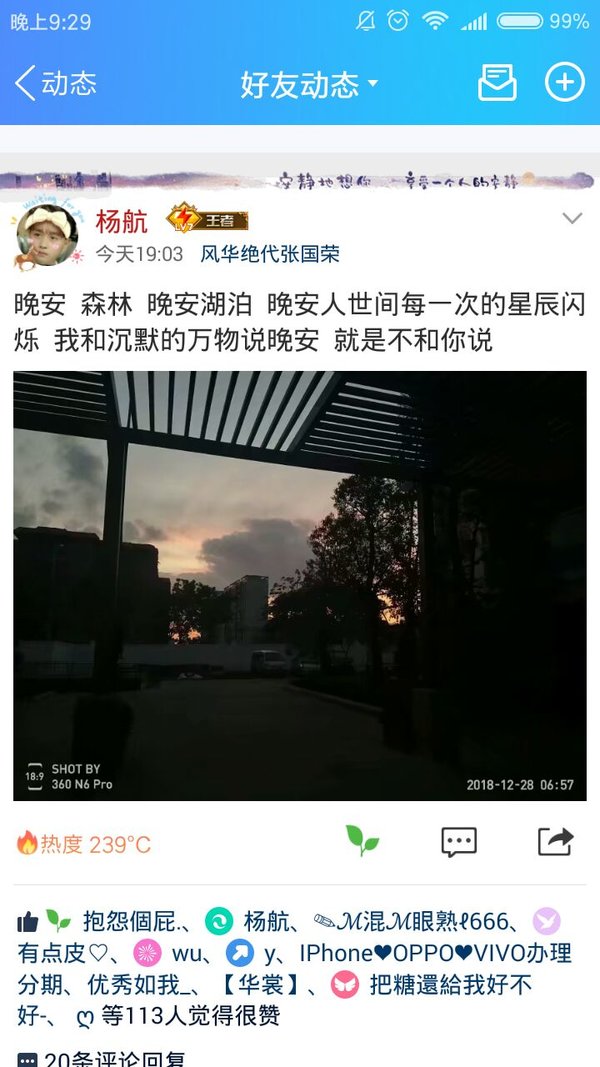The height and width of the screenshot is (1067, 600).
Task: View the sunset photo in full
Action: tap(300, 586)
